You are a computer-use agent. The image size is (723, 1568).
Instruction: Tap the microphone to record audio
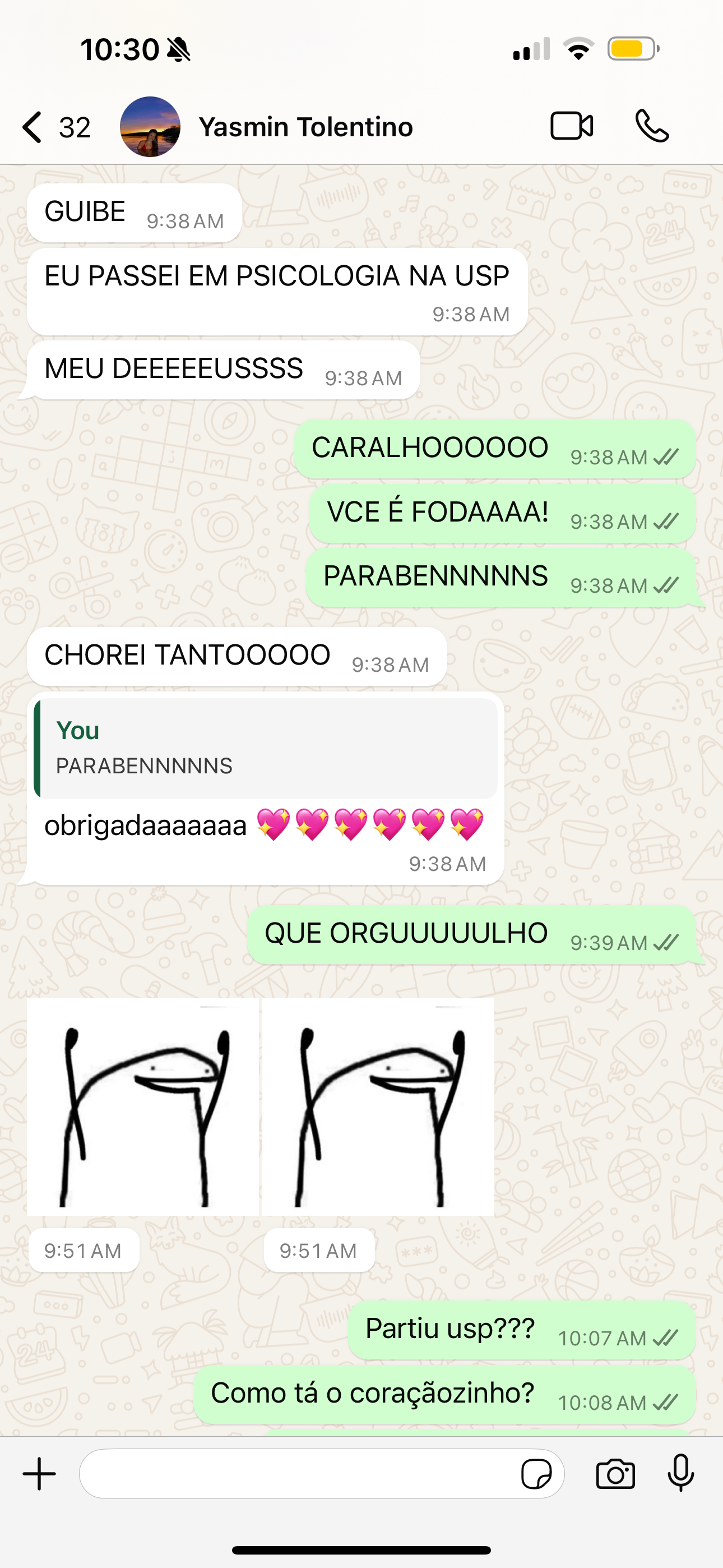pos(680,1474)
